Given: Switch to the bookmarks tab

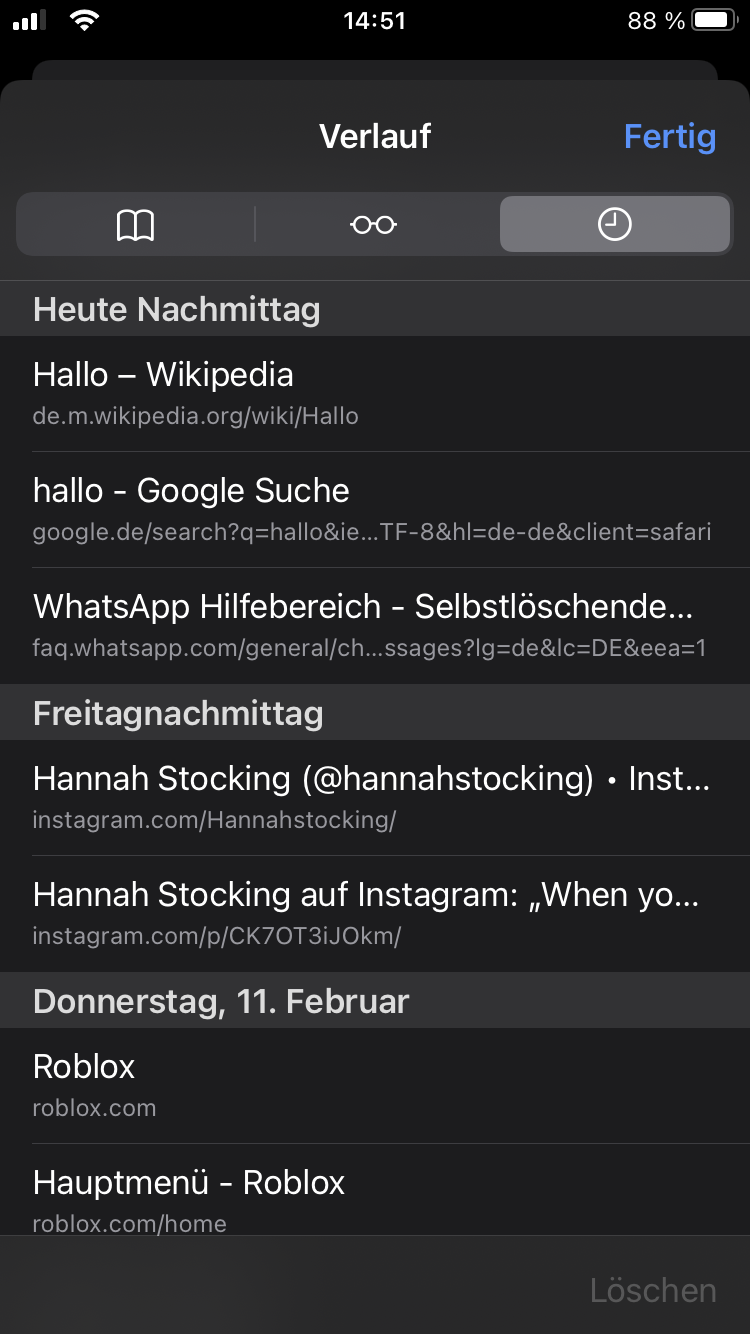Looking at the screenshot, I should click(136, 225).
